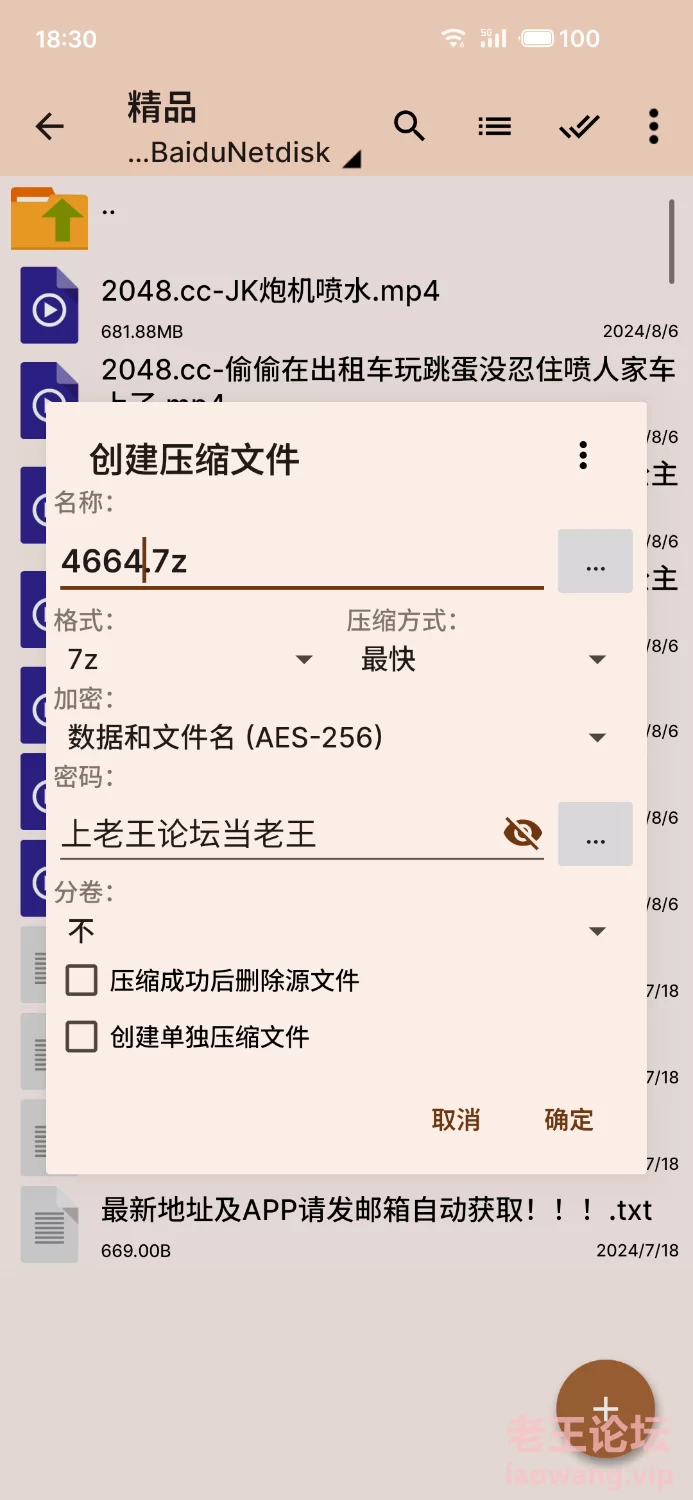Cancel with the 取消 button
The image size is (693, 1500).
point(456,1120)
